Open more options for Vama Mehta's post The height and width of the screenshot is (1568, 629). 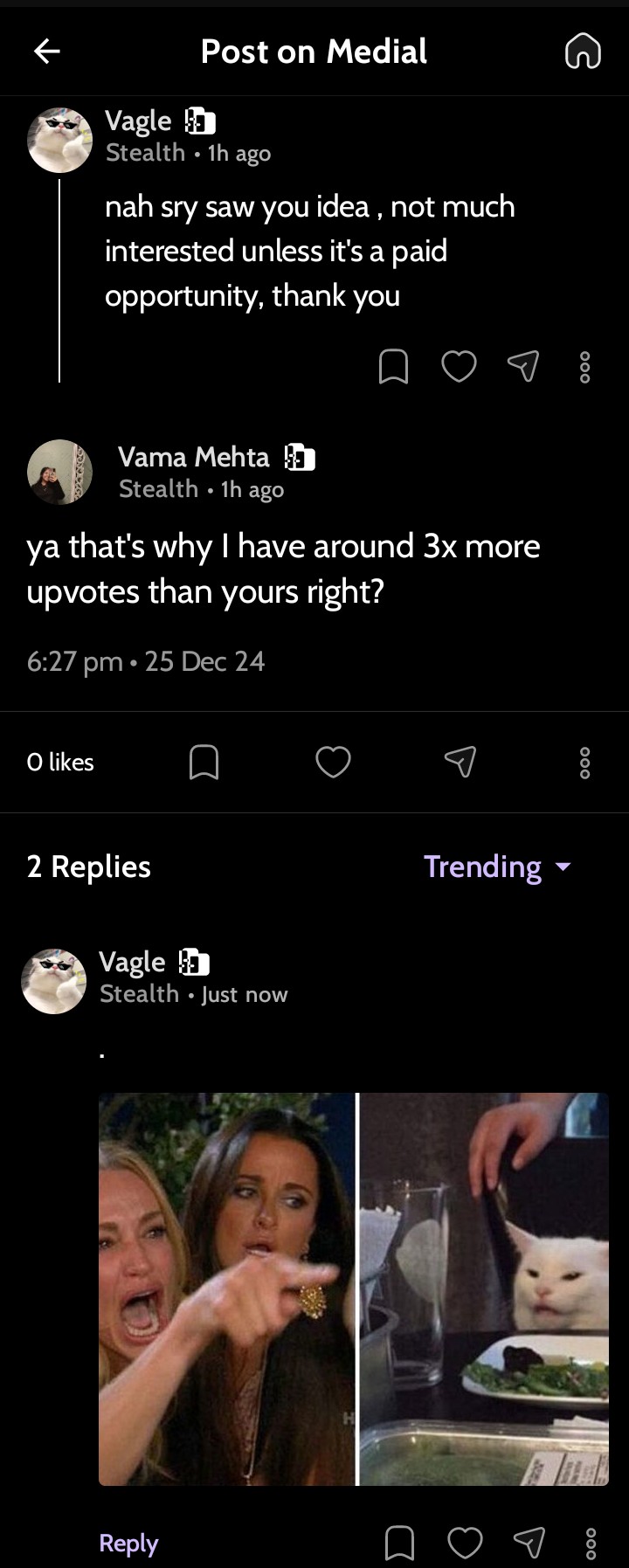pyautogui.click(x=585, y=762)
